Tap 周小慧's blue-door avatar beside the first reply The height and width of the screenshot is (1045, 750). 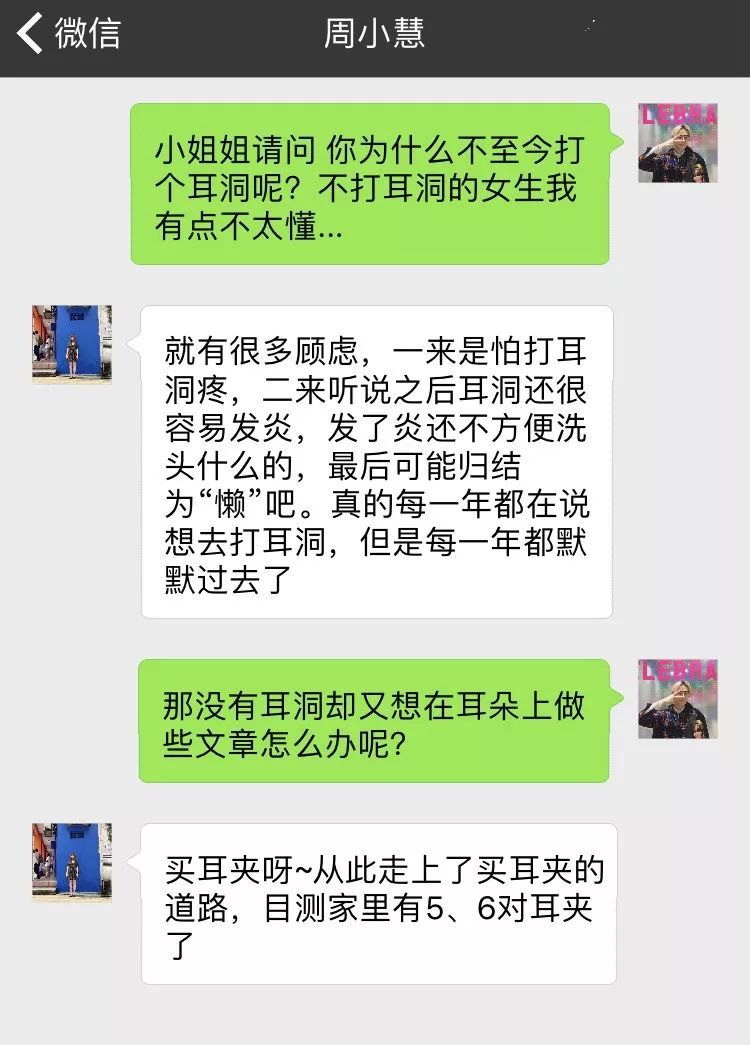point(71,345)
